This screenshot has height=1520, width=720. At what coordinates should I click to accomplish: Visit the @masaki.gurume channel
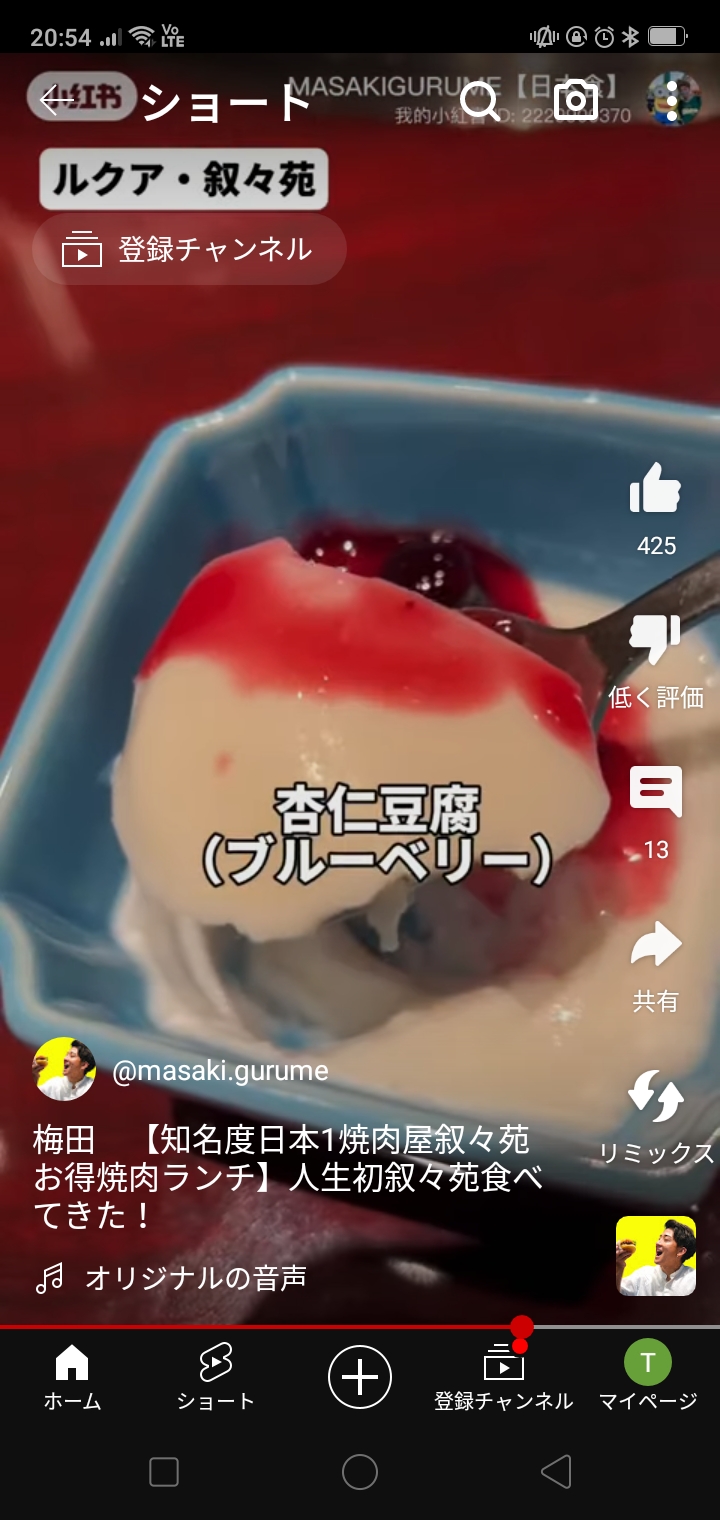click(220, 1071)
